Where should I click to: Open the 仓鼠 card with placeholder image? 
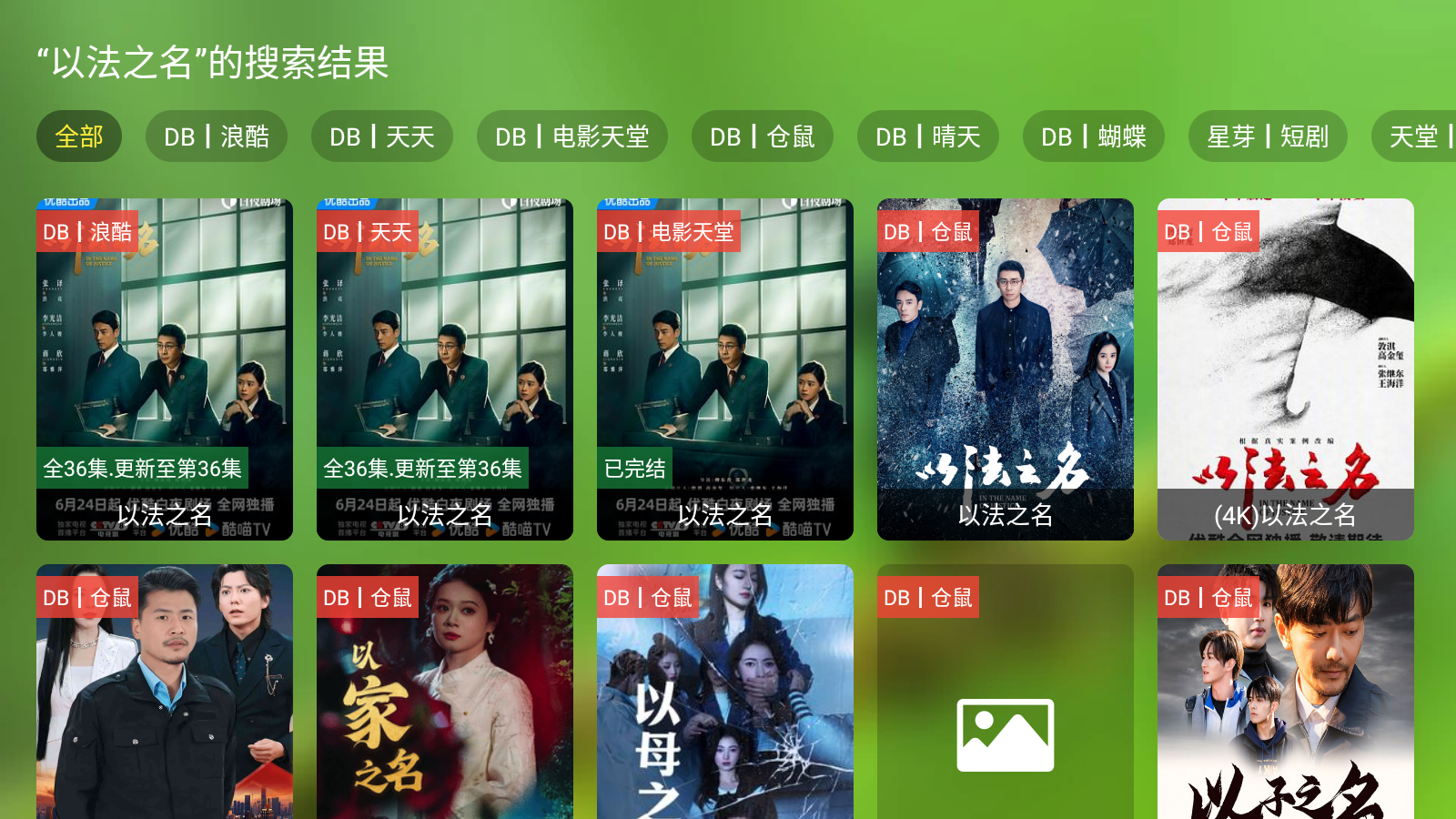pos(1006,701)
